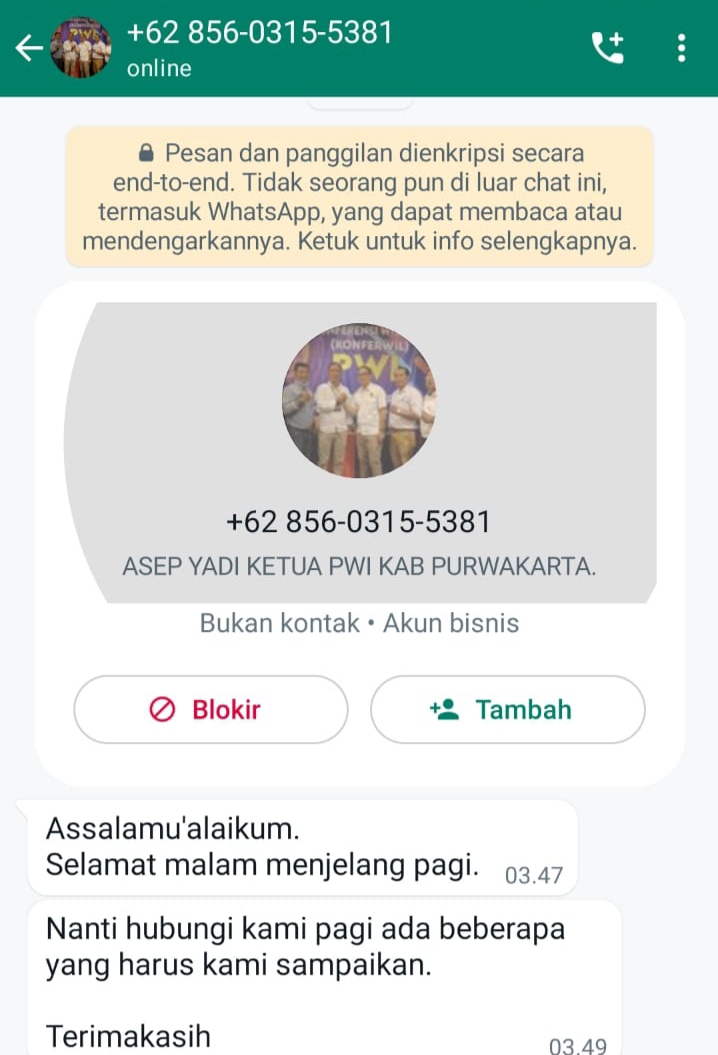
Task: Start a call with this number
Action: coord(608,48)
